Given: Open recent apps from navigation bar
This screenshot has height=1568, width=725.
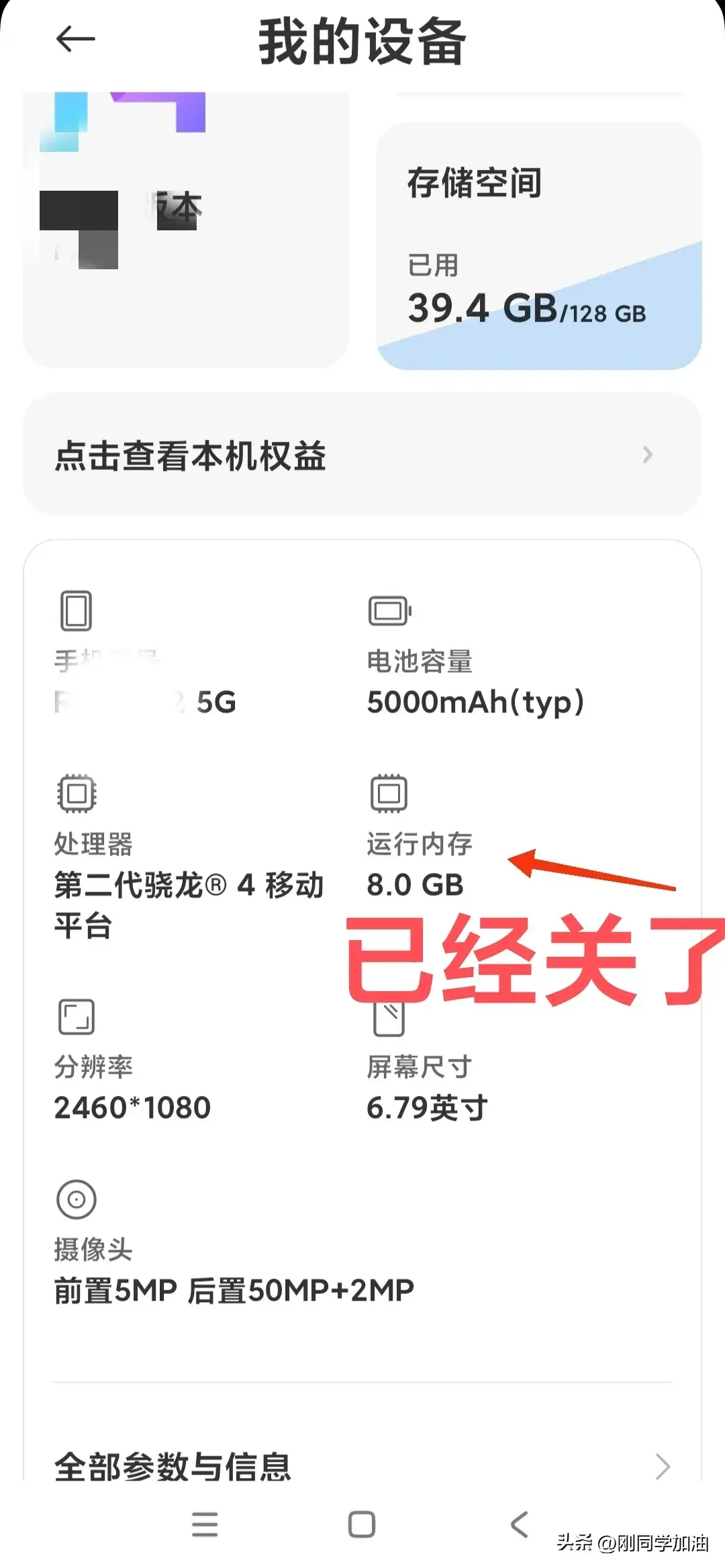Looking at the screenshot, I should pyautogui.click(x=205, y=1524).
